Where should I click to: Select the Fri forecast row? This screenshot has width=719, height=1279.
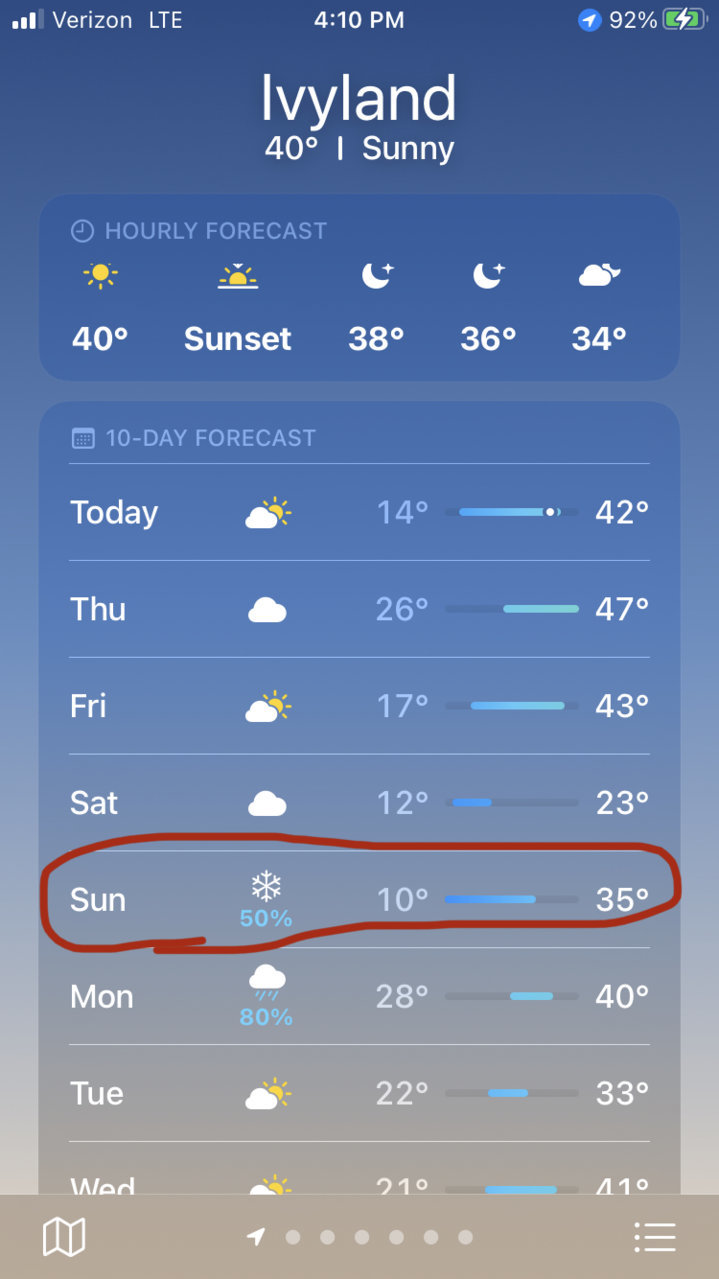359,706
